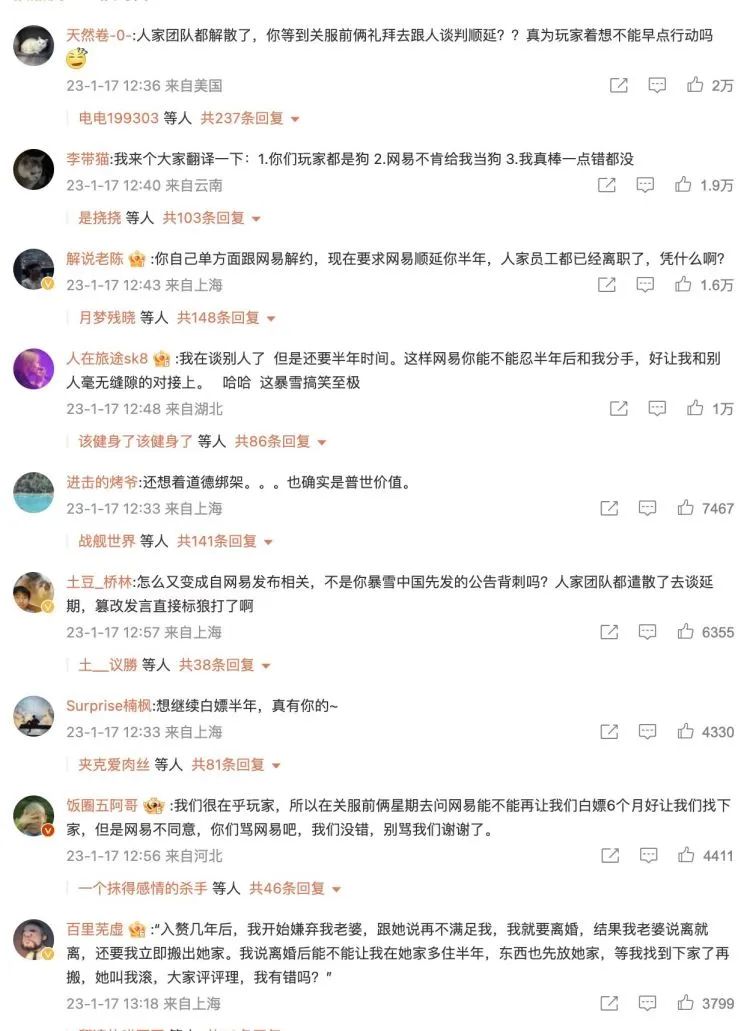Like 进击的烤爷's comment
The height and width of the screenshot is (1031, 750).
[x=685, y=508]
